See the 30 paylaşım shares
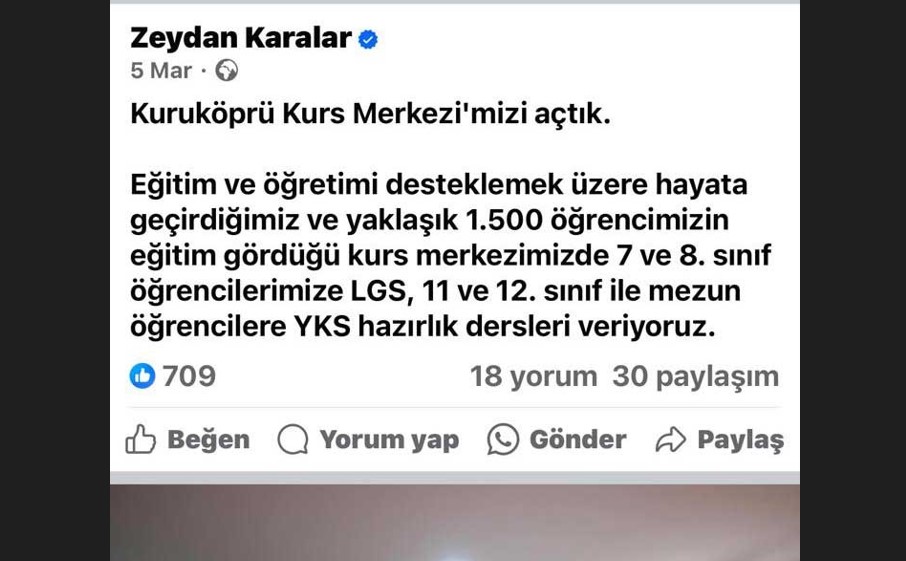This screenshot has height=561, width=906. coord(695,376)
